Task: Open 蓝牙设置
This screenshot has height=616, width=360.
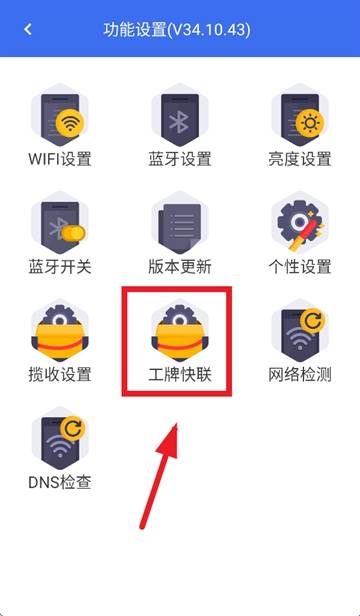Action: (x=180, y=126)
